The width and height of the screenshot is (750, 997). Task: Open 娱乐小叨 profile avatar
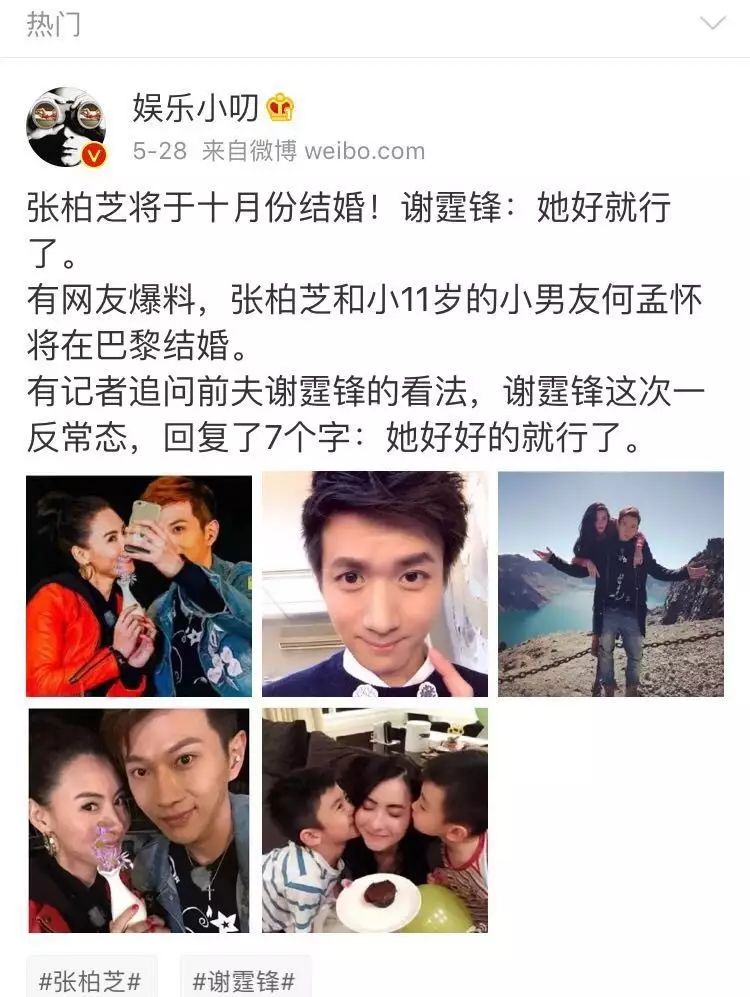coord(66,126)
